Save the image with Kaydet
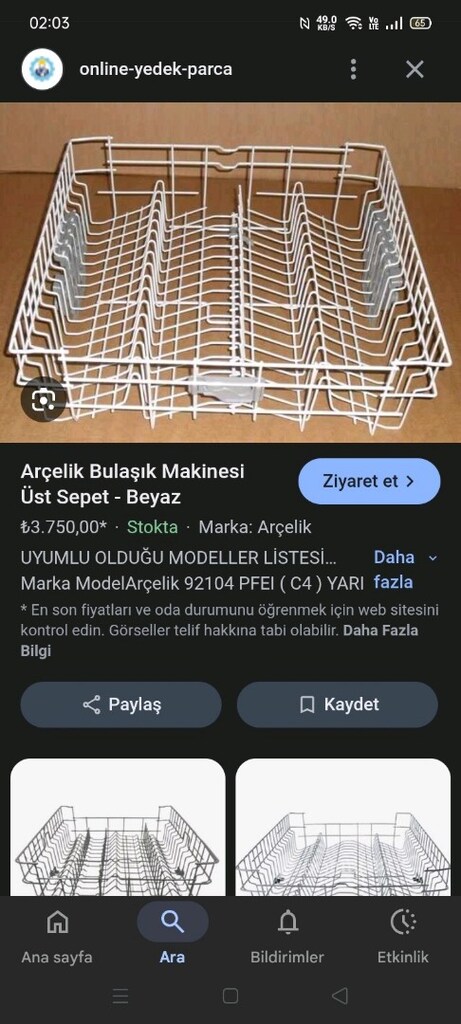This screenshot has height=1024, width=461. click(338, 705)
